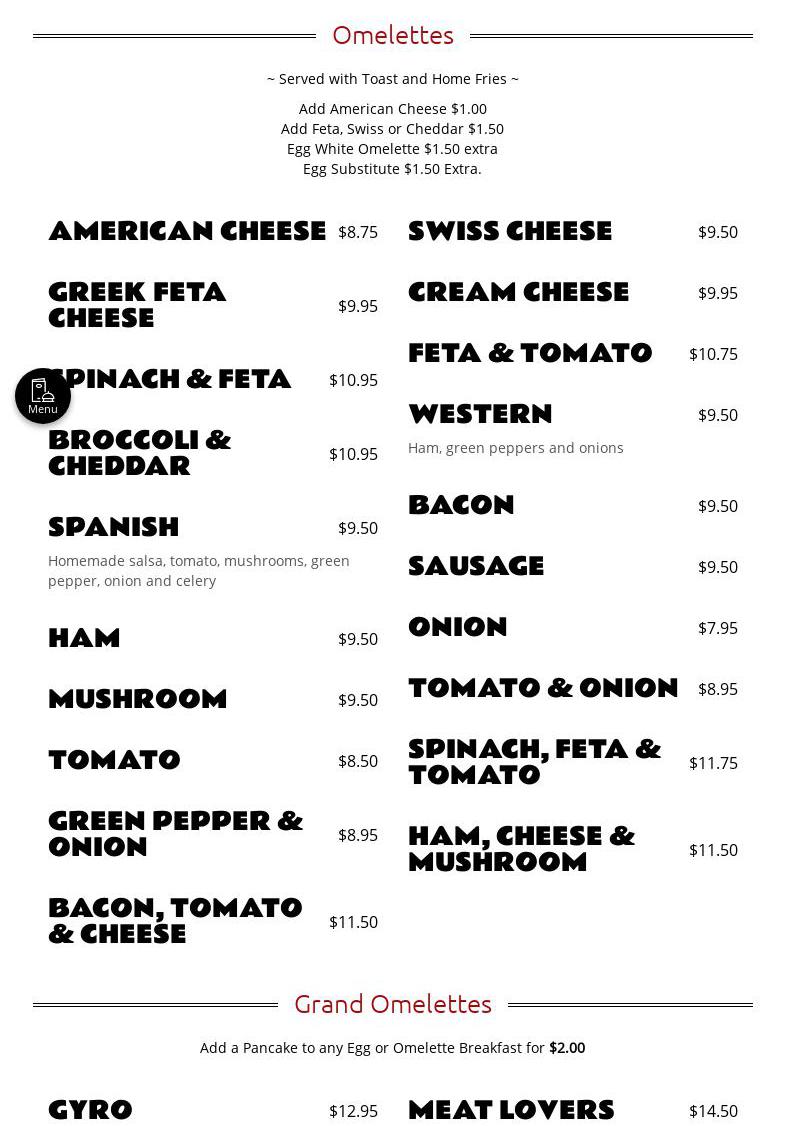Open the floating Menu button

click(43, 396)
